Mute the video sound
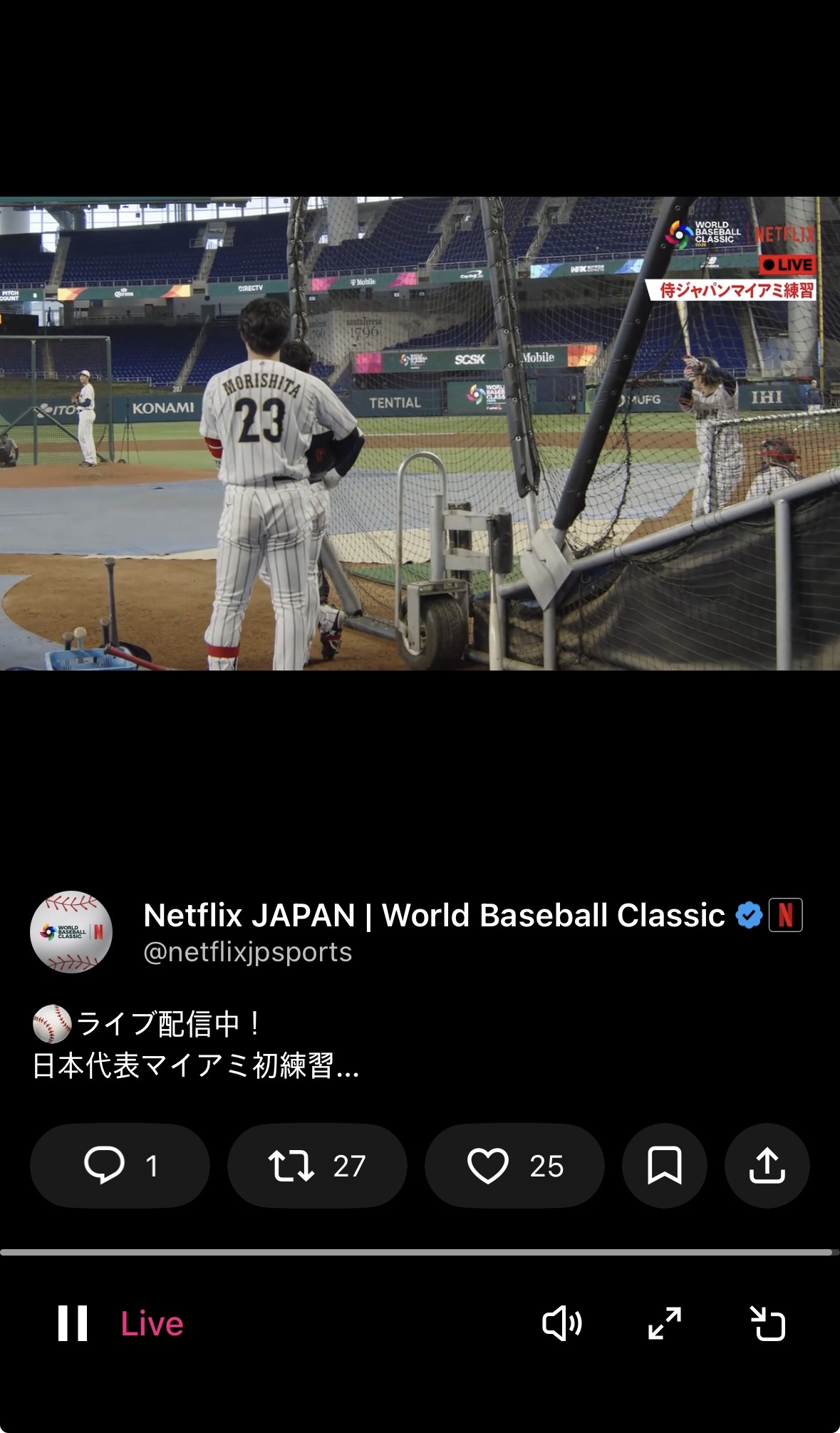 coord(562,1323)
